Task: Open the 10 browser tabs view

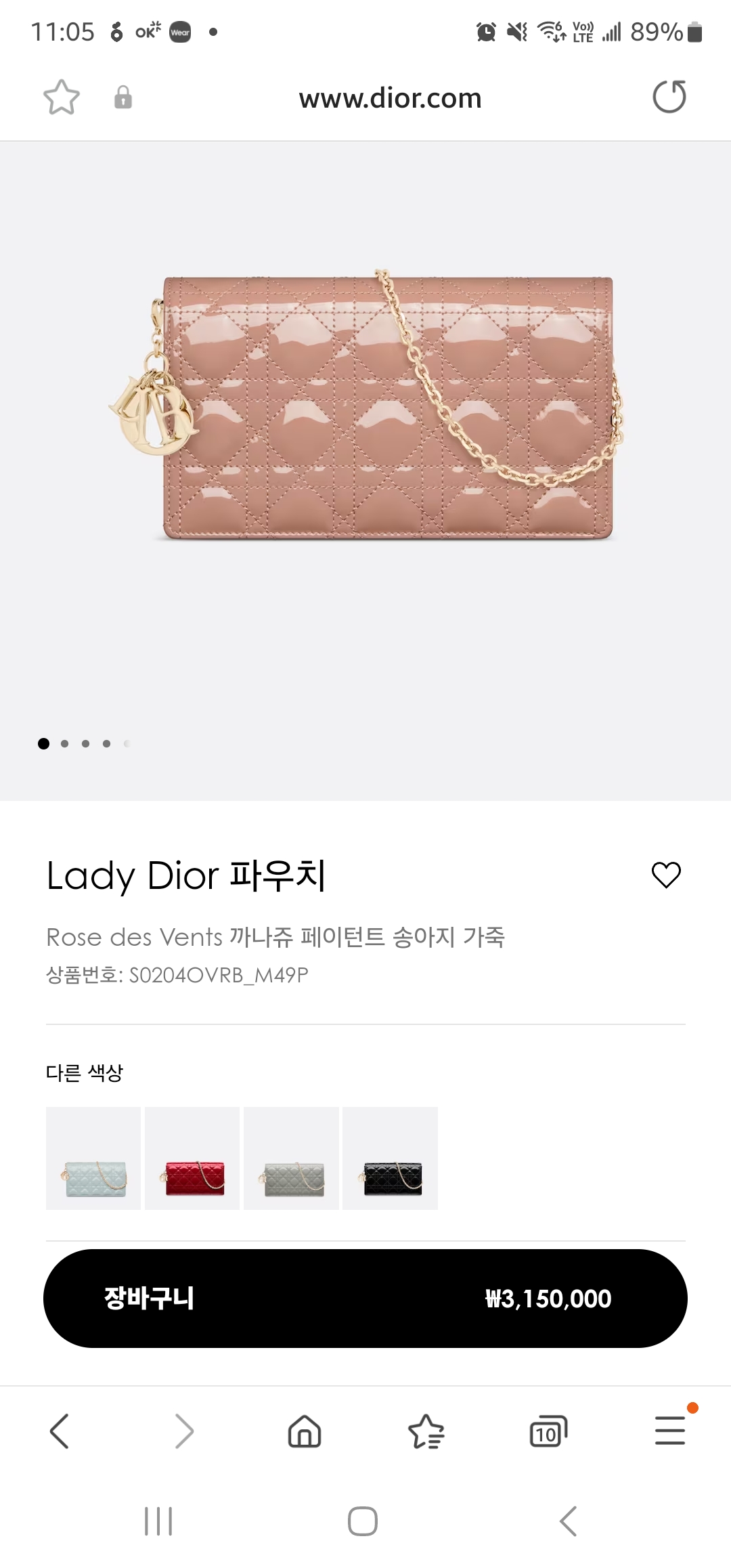Action: [x=548, y=1431]
